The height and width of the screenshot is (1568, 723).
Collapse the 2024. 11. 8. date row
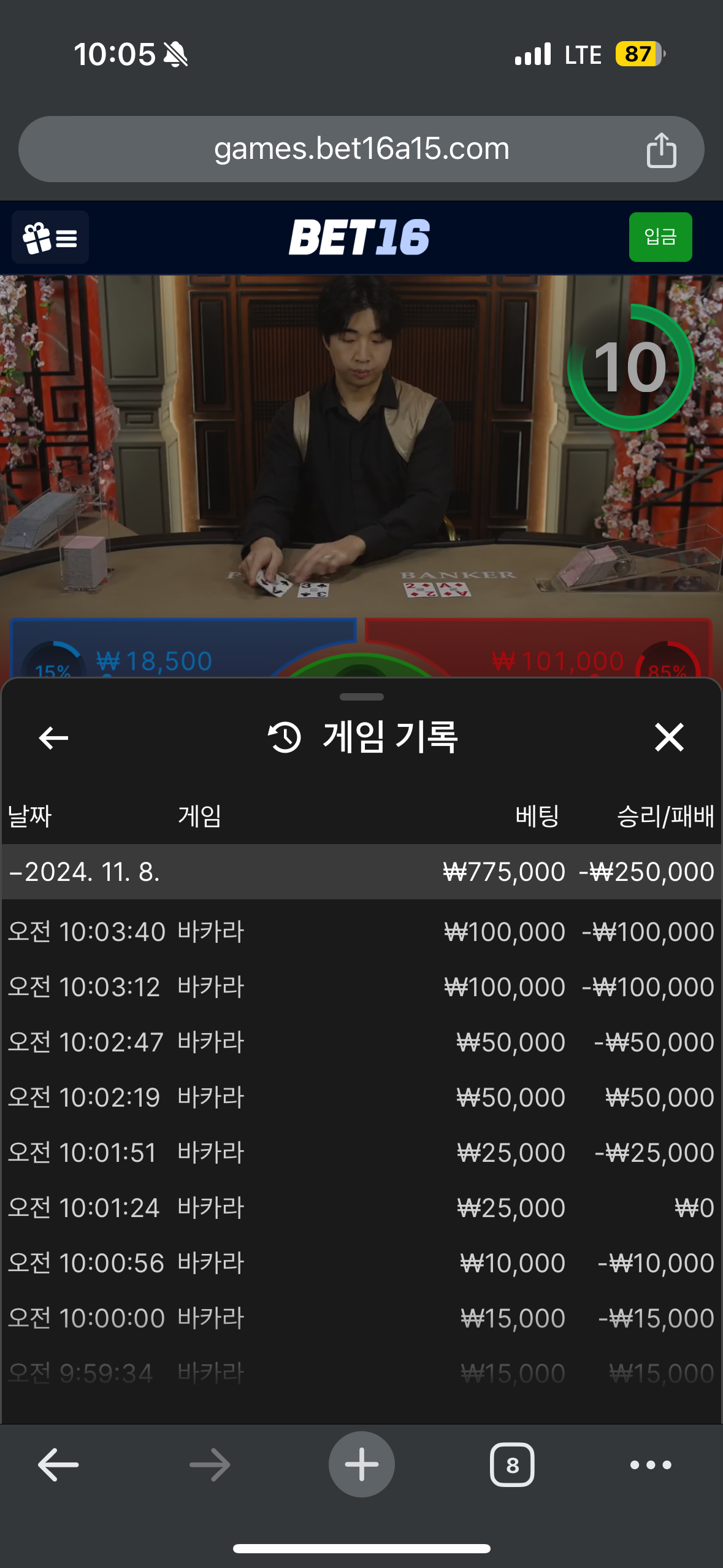click(x=86, y=872)
